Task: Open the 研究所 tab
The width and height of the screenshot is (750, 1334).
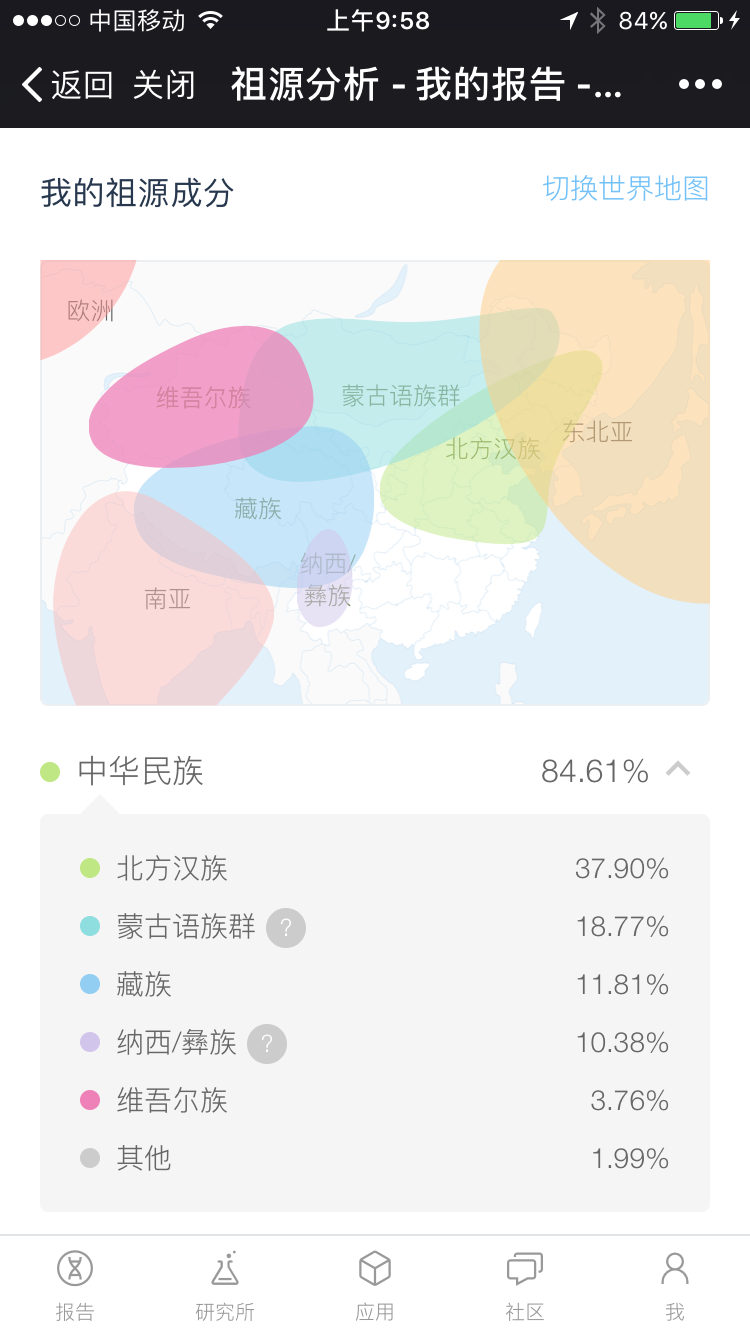Action: coord(225,1285)
